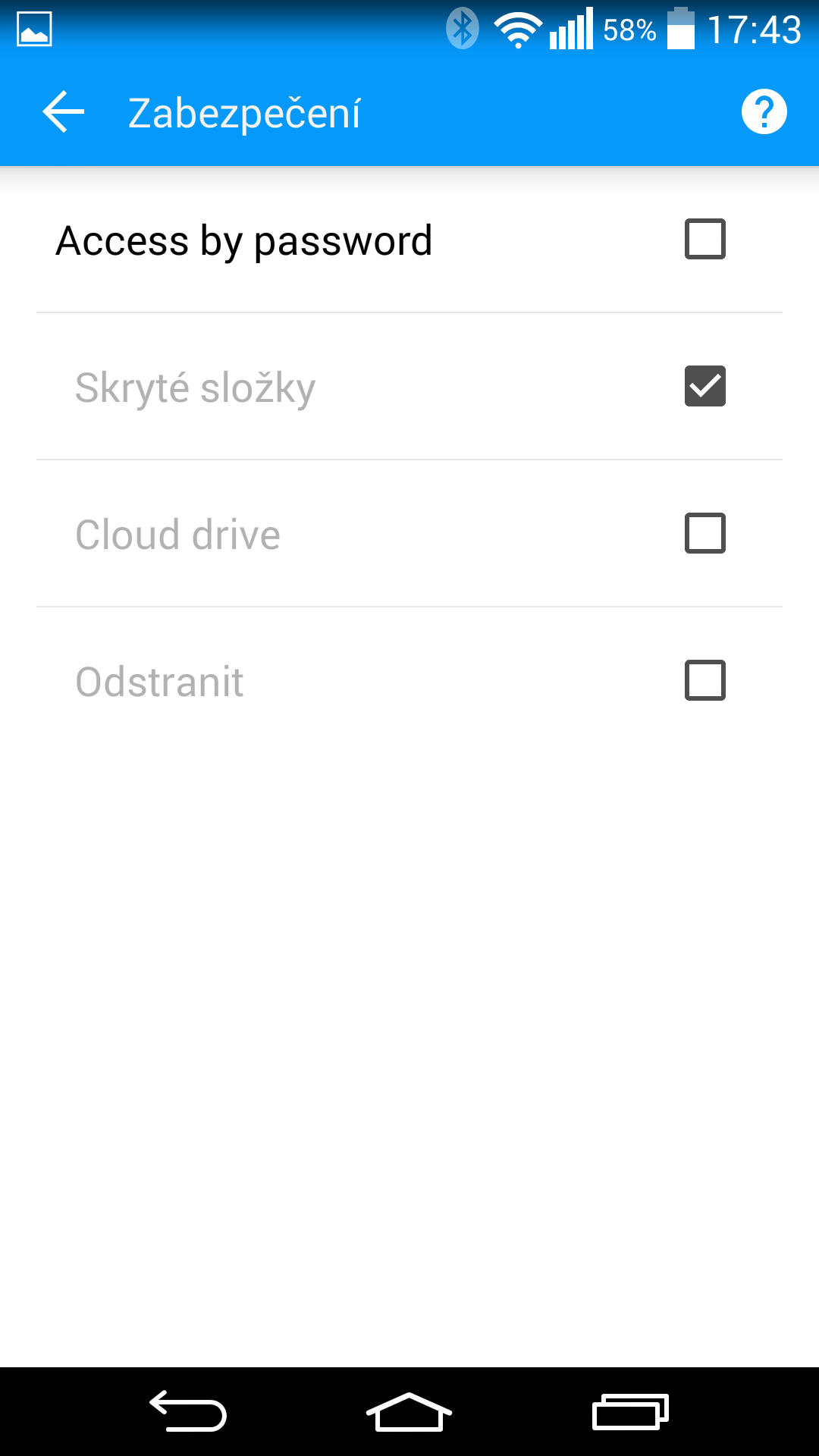Open recent apps from navigation bar
This screenshot has width=819, height=1456.
coord(630,1412)
